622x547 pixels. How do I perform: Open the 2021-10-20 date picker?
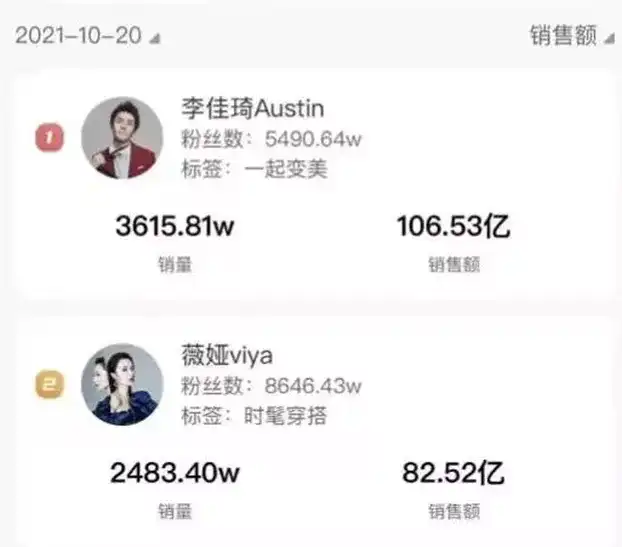(87, 37)
